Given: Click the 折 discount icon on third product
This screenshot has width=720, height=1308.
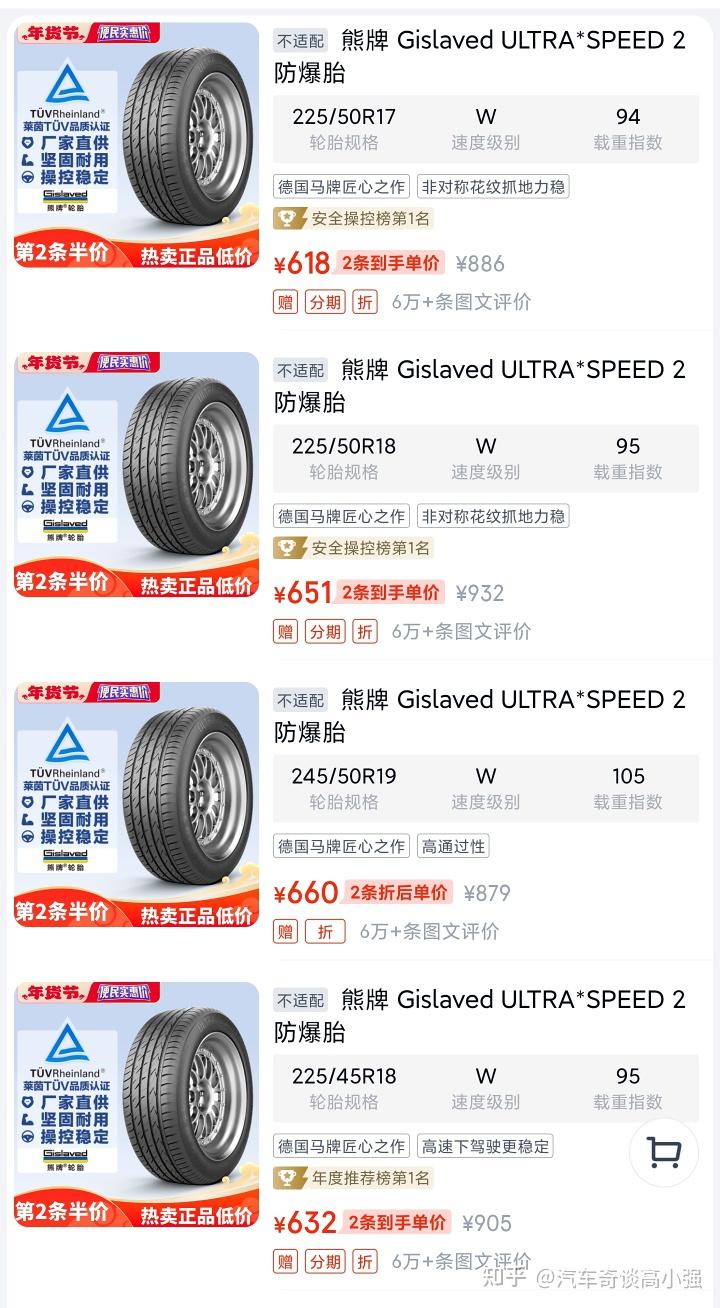Looking at the screenshot, I should [x=323, y=931].
